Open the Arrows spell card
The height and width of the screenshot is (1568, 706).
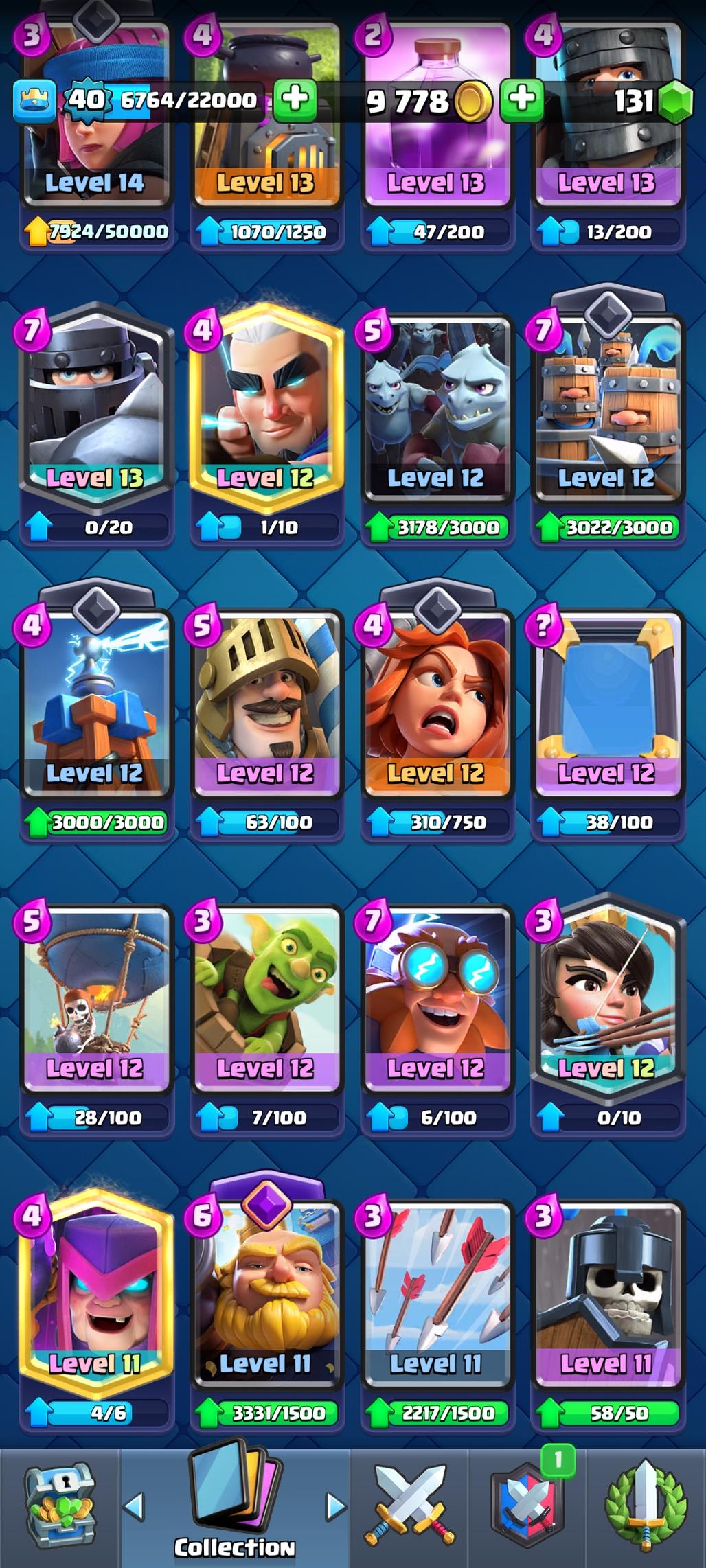[x=435, y=1298]
